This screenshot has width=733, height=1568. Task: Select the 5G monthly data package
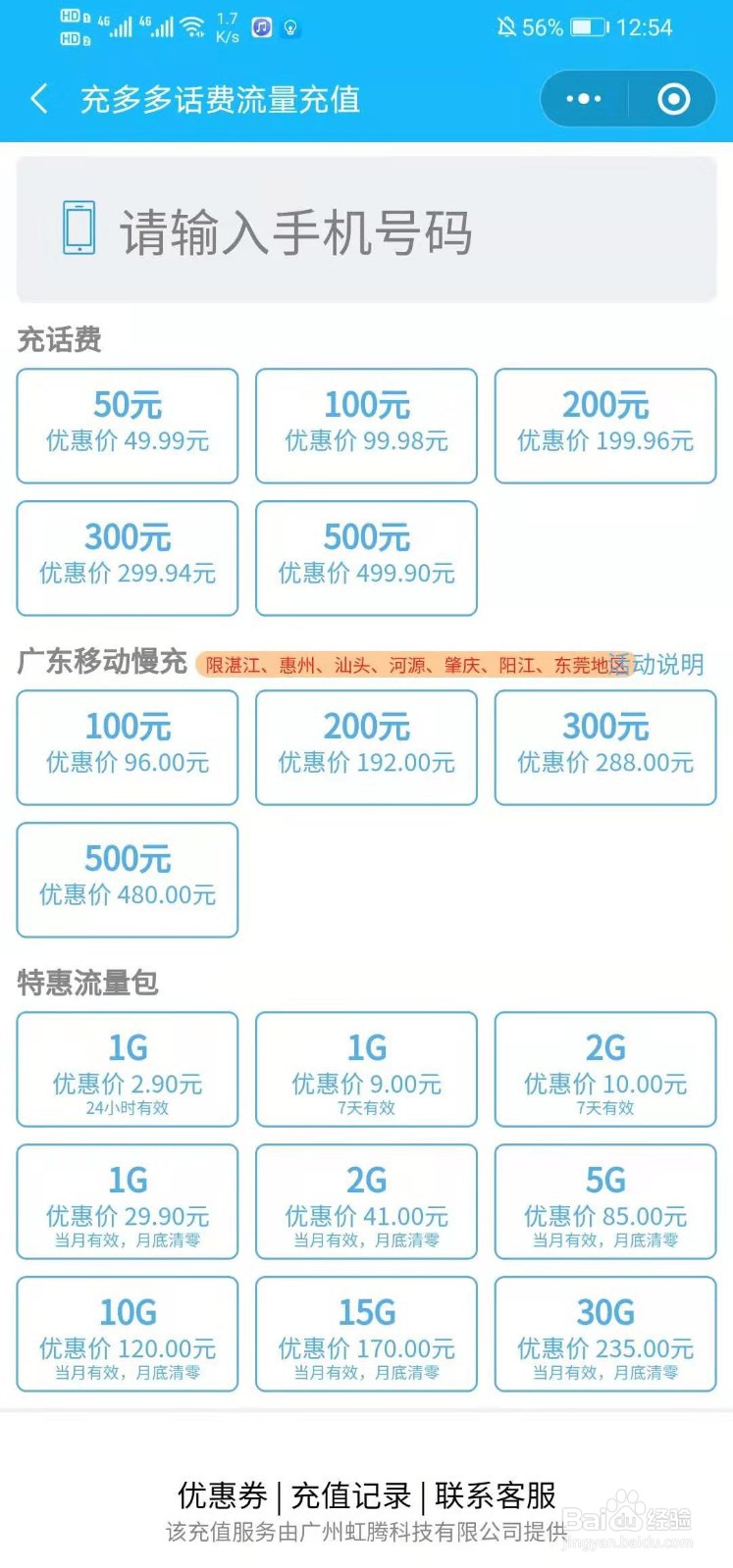click(605, 1201)
